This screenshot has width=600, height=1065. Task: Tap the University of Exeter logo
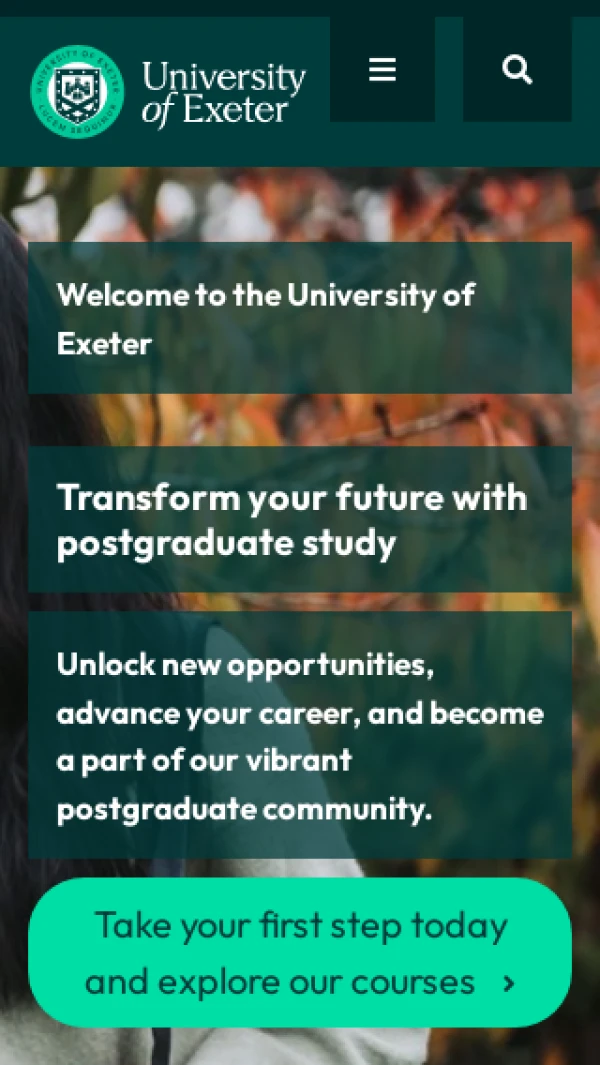point(168,92)
